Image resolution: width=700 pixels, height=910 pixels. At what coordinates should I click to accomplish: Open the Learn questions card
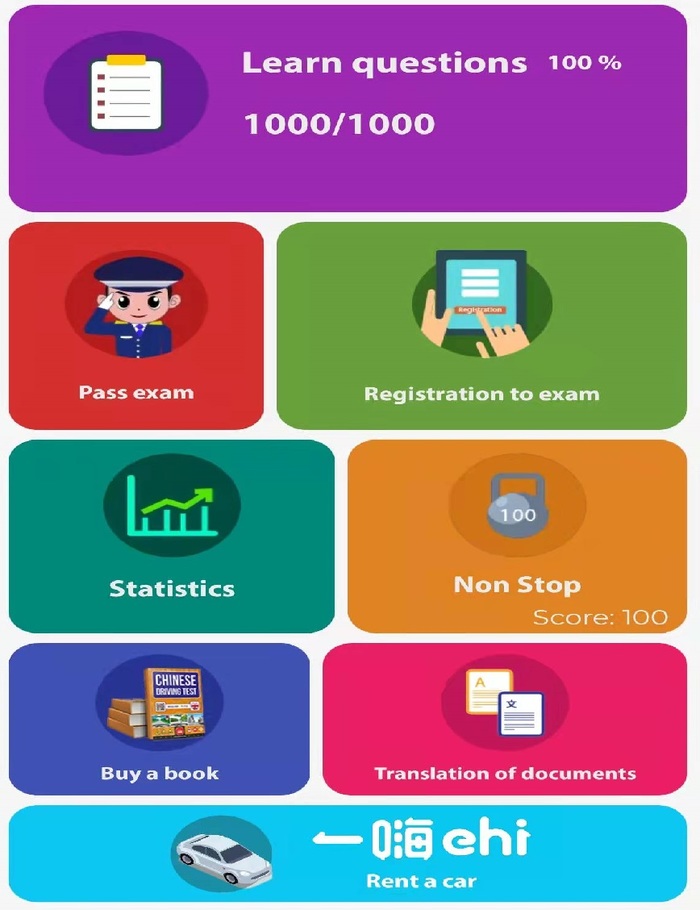(347, 108)
